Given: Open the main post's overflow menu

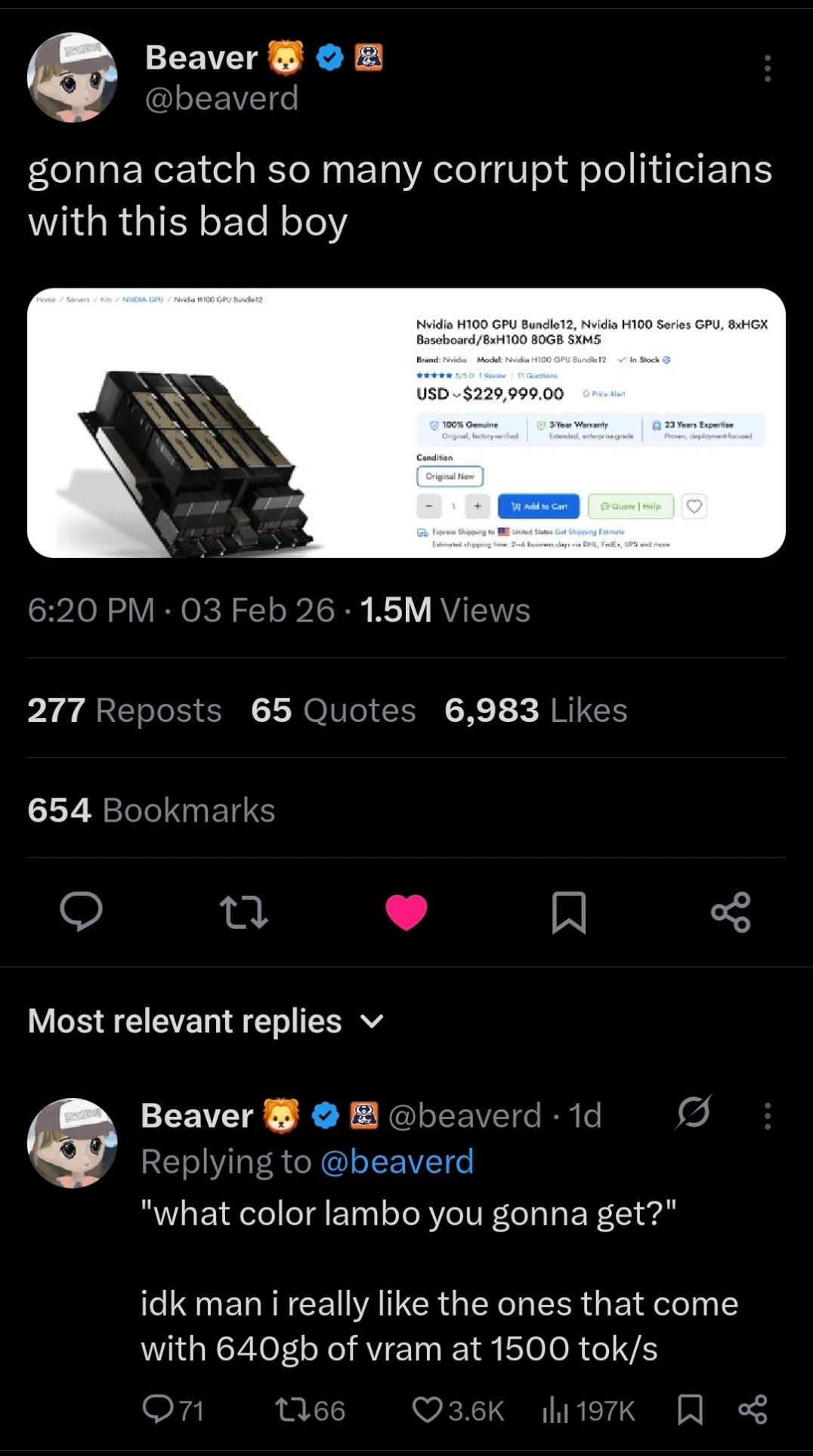Looking at the screenshot, I should coord(767,69).
